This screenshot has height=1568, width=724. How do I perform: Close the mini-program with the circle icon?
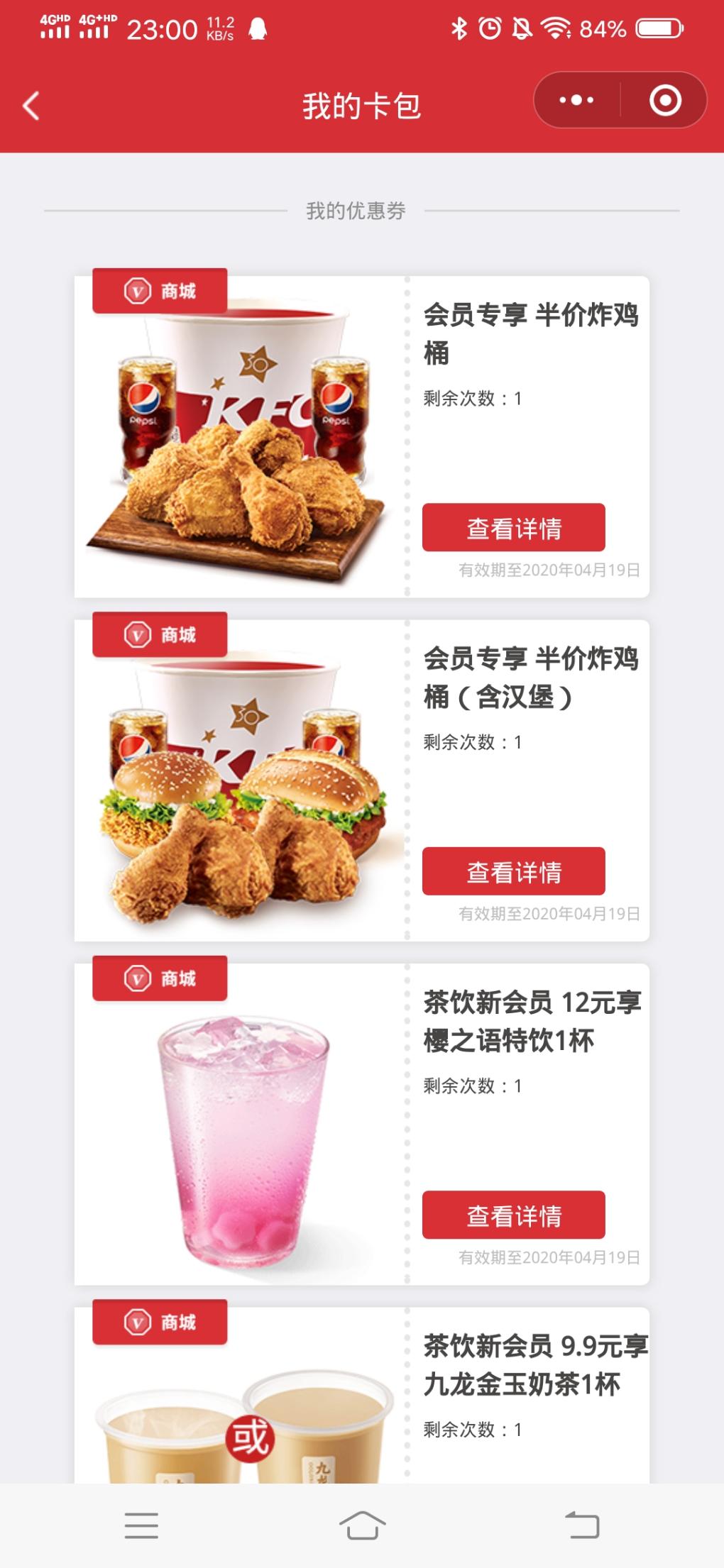point(665,101)
